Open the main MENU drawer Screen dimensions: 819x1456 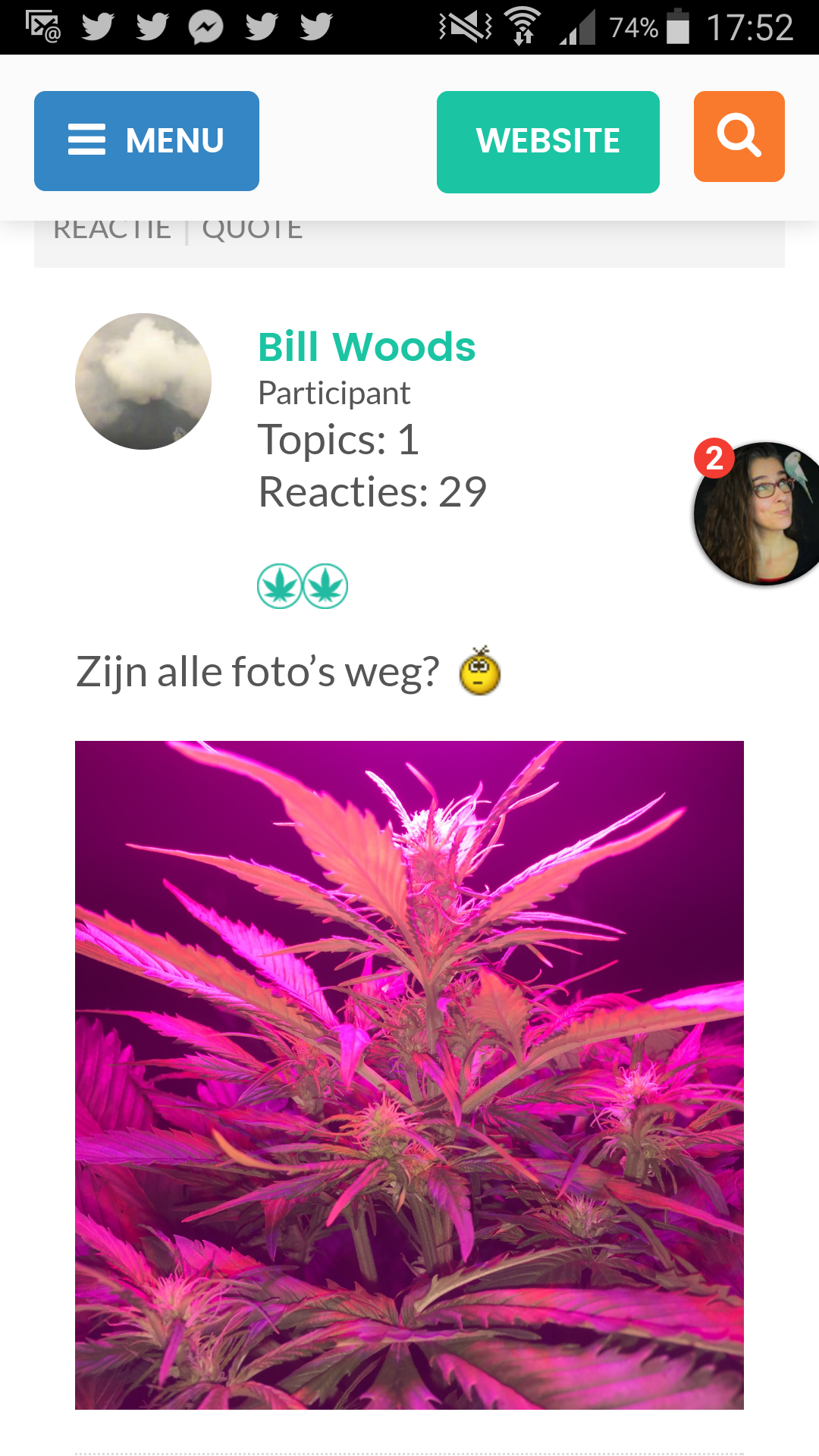146,141
